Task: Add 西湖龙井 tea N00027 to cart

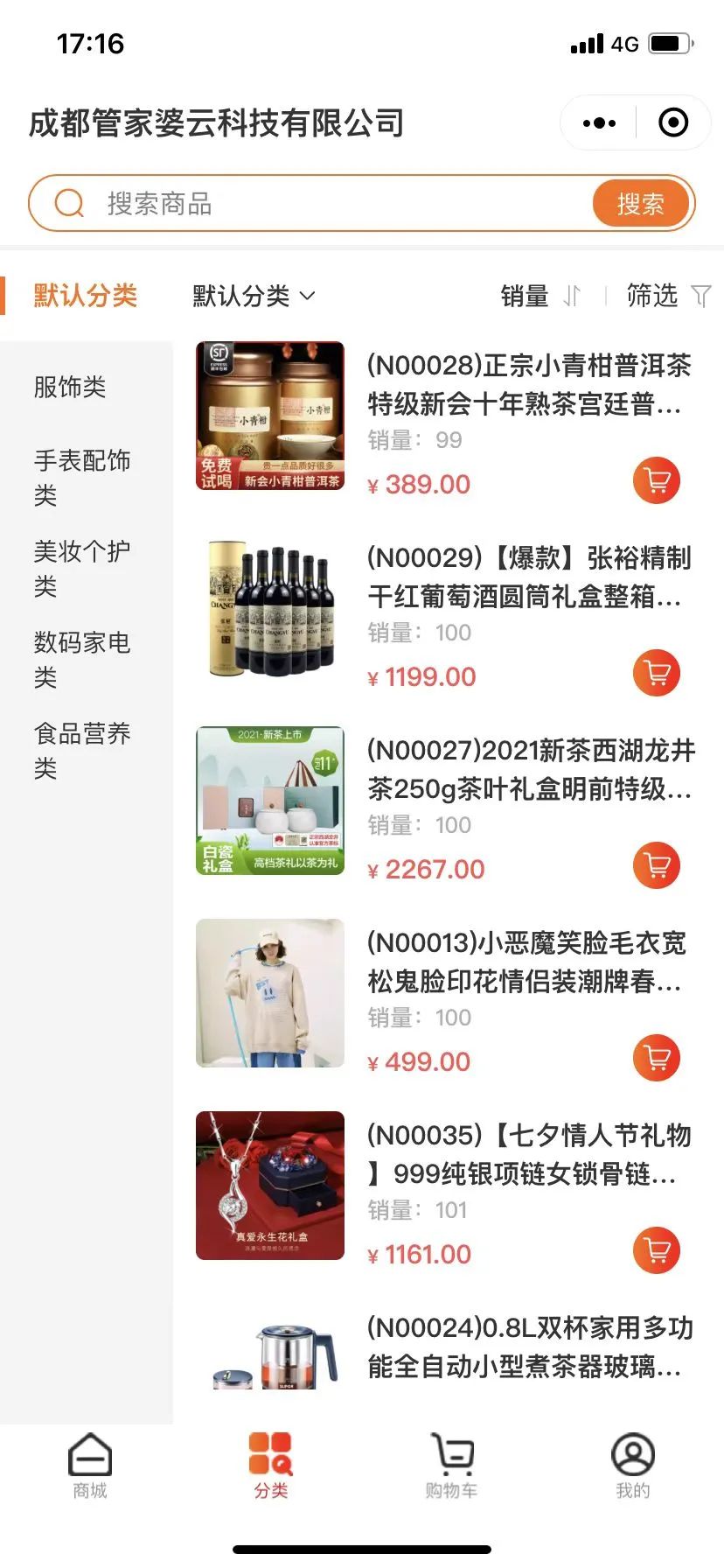Action: [656, 865]
